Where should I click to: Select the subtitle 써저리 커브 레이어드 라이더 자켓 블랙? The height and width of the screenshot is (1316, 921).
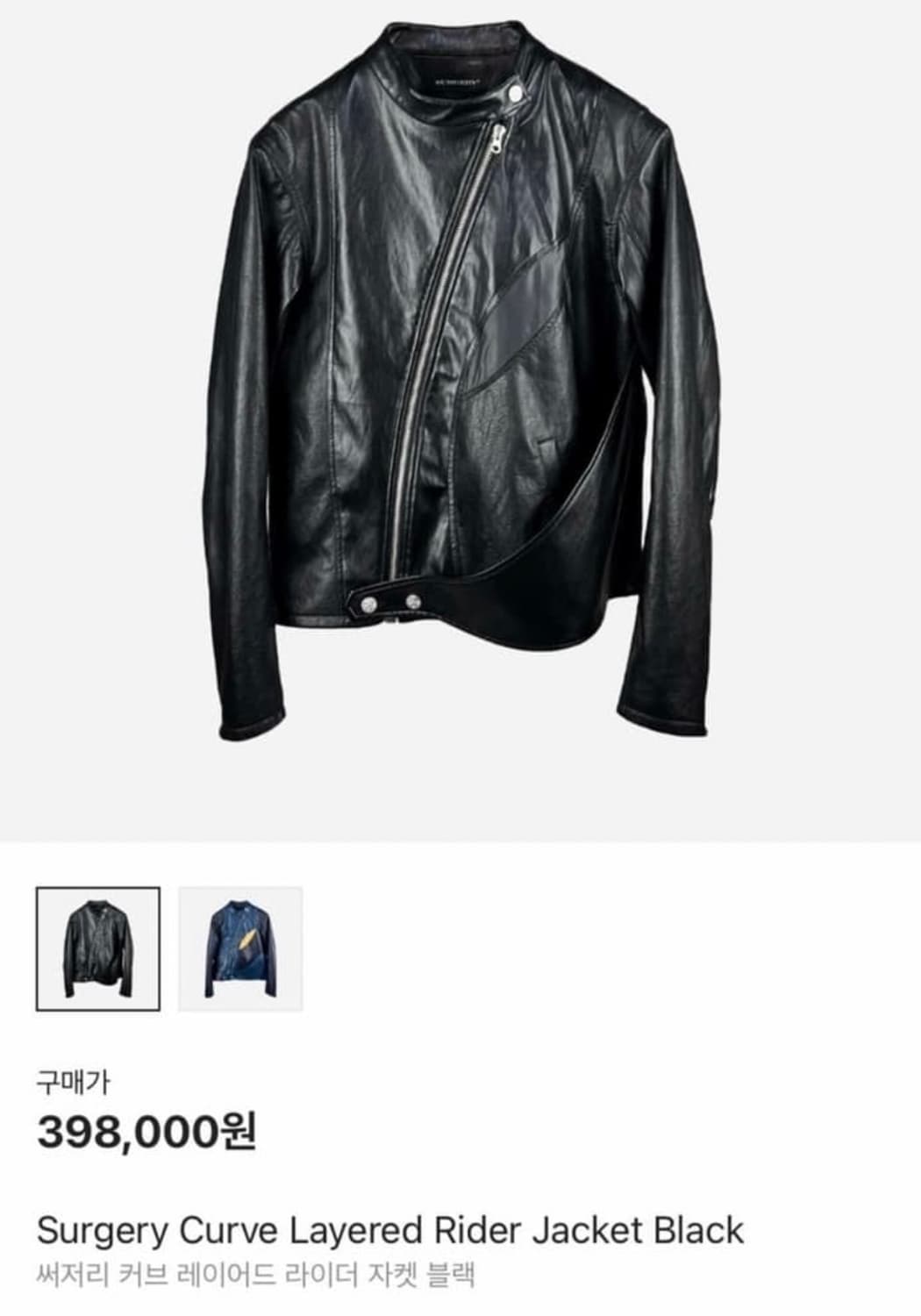254,1270
